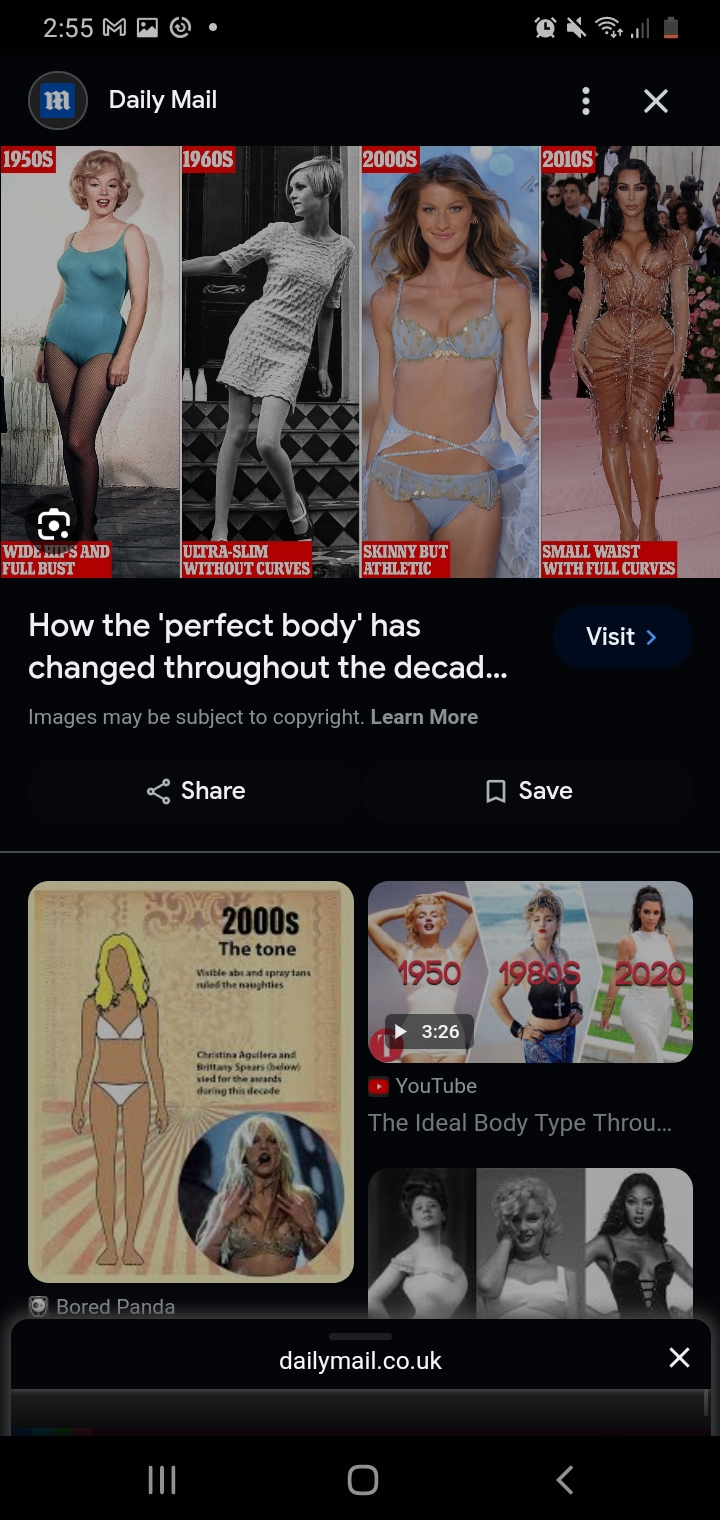Screen dimensions: 720x1520
Task: Share this image
Action: point(194,791)
